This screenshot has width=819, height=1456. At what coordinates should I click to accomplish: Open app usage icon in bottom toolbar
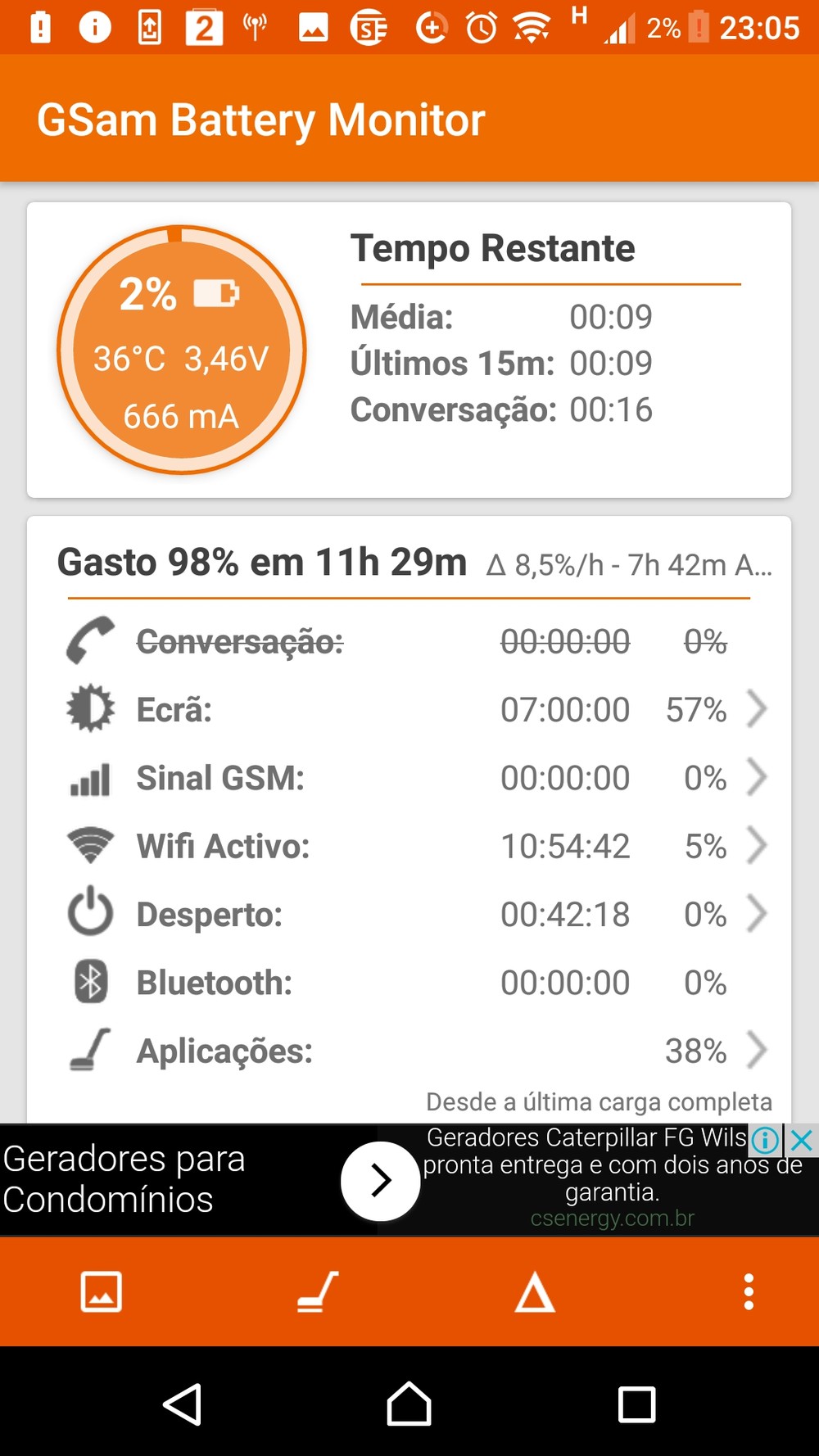[318, 1292]
